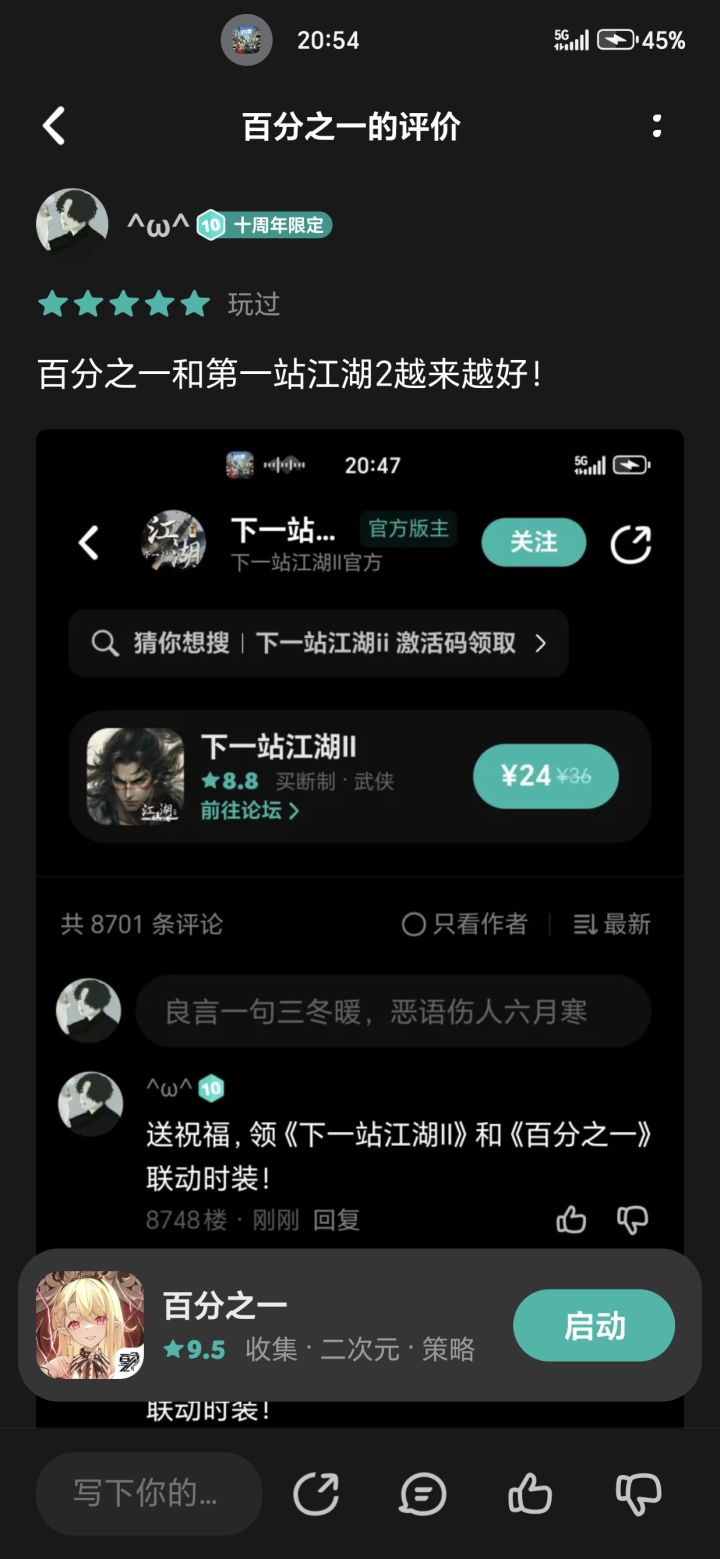The height and width of the screenshot is (1559, 720).
Task: Toggle the like on comment 8748楼
Action: point(571,1219)
